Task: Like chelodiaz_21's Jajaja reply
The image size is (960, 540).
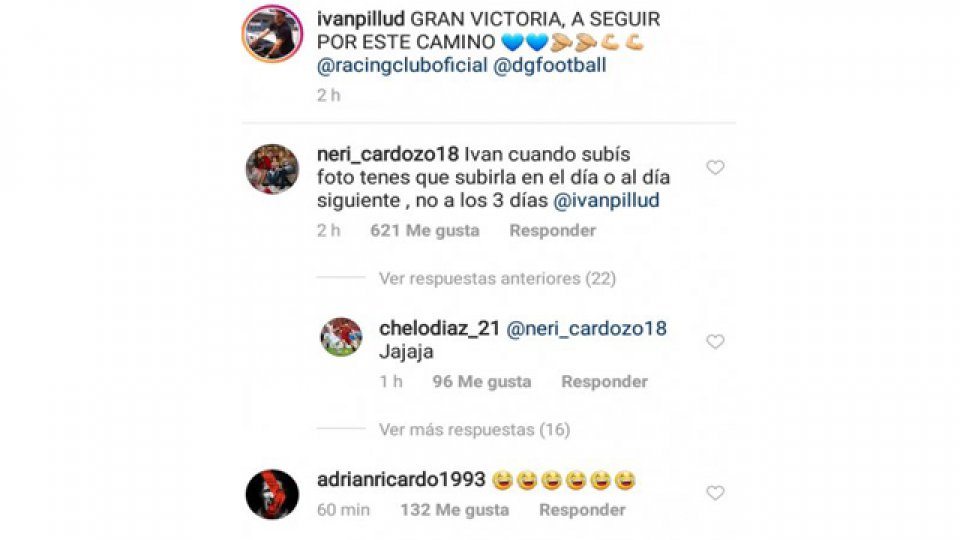Action: (x=715, y=342)
